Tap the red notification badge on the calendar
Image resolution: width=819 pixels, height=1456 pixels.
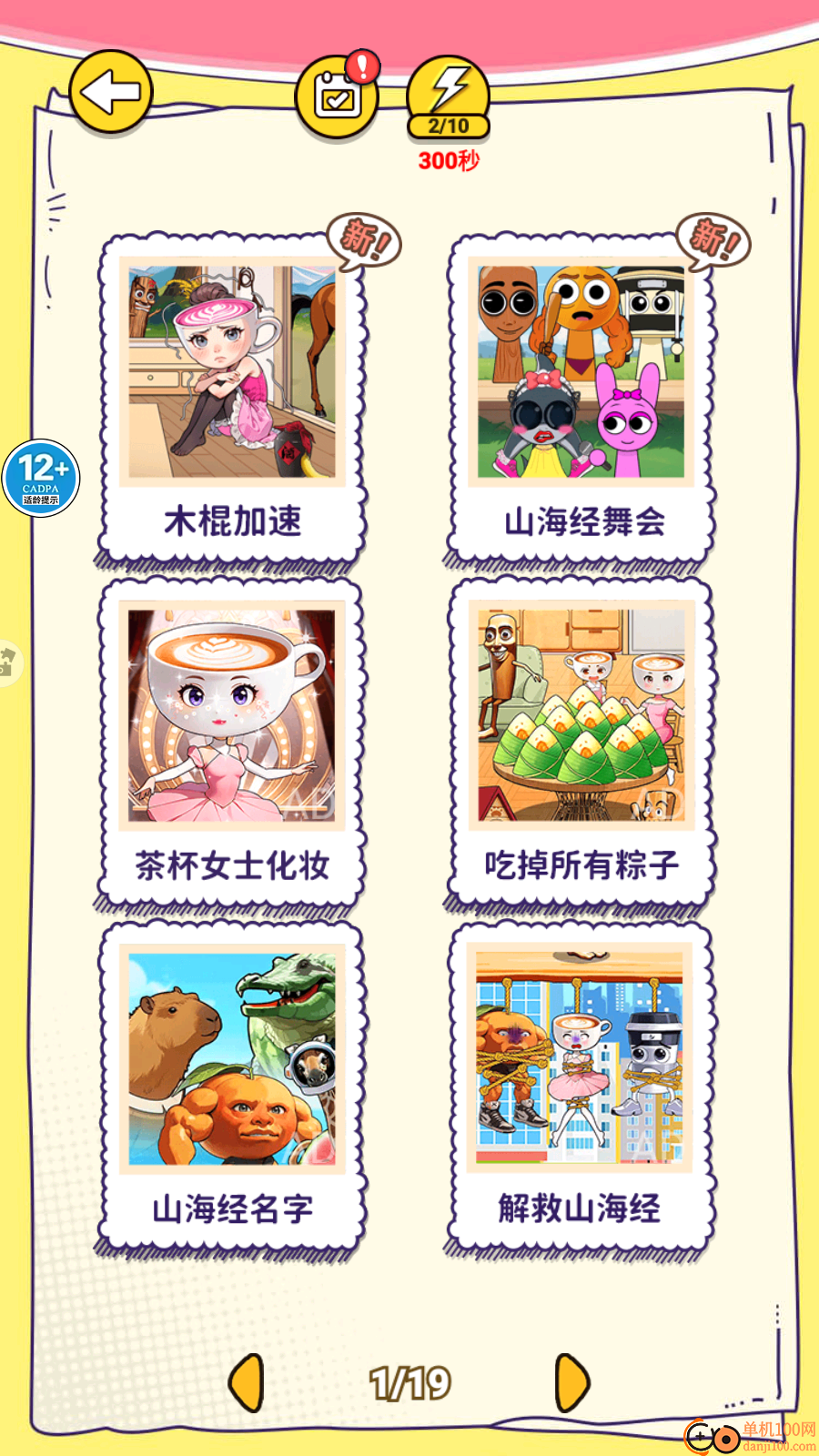[361, 66]
